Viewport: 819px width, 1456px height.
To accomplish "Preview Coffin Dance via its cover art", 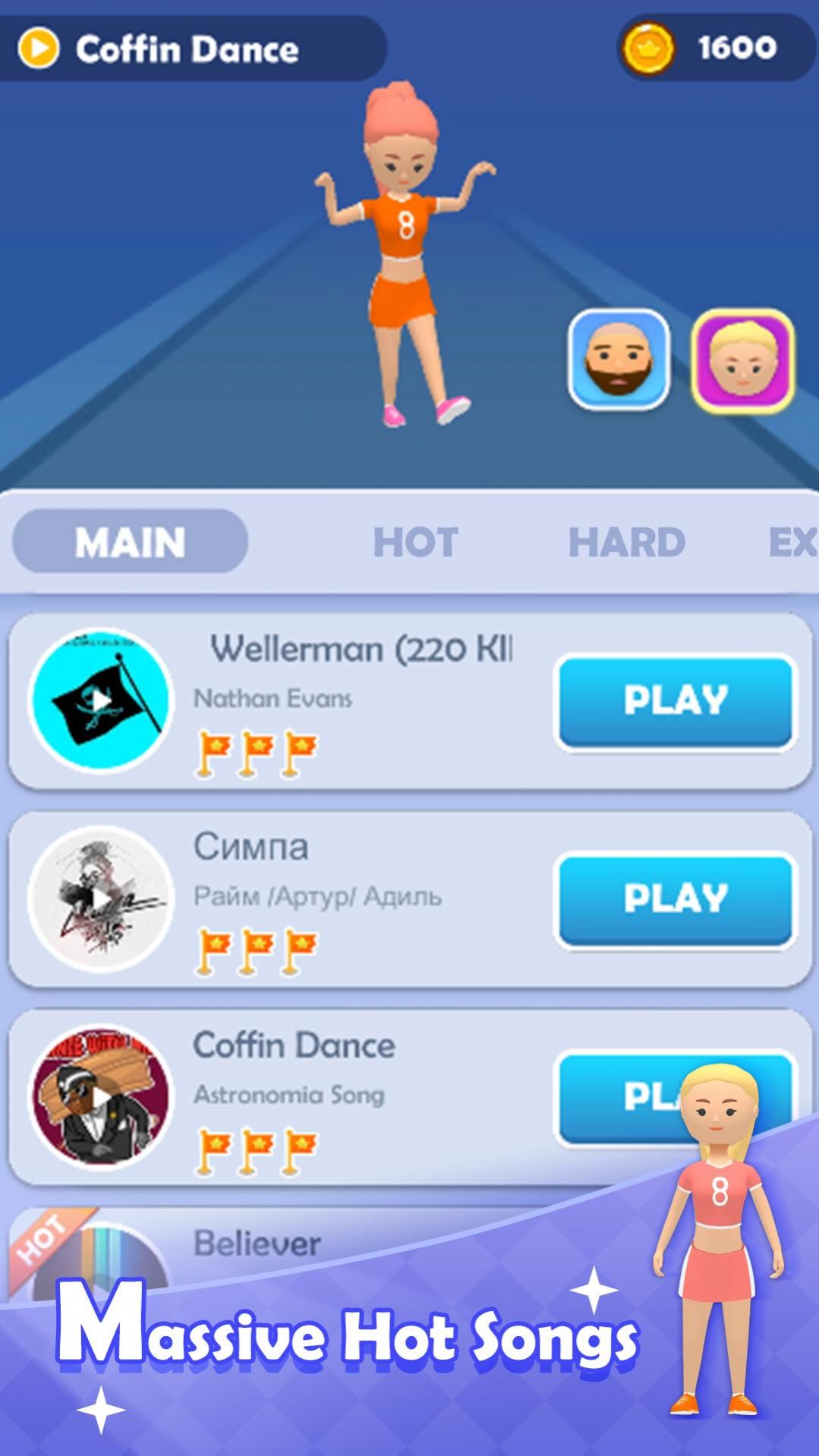I will click(101, 1097).
